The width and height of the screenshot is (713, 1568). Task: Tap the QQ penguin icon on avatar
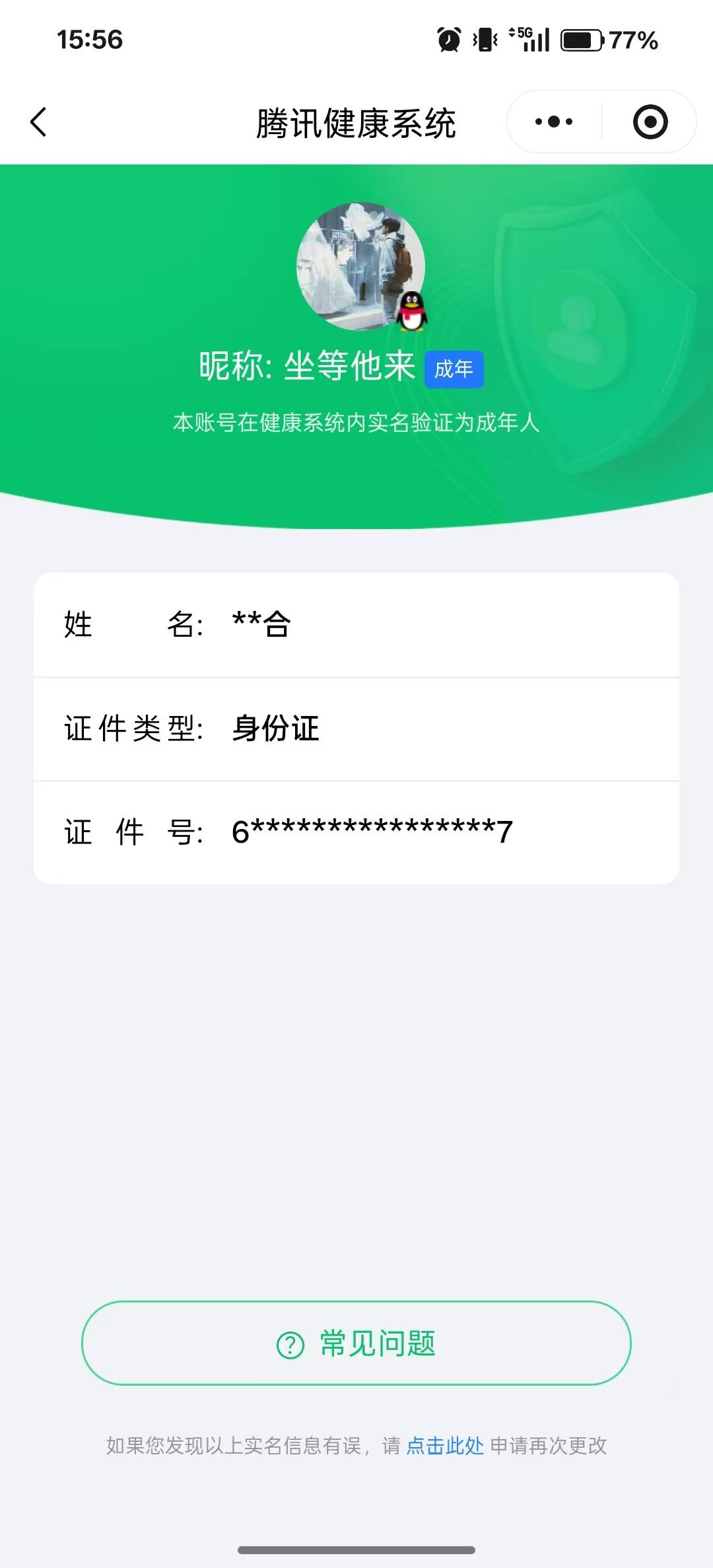pyautogui.click(x=413, y=310)
